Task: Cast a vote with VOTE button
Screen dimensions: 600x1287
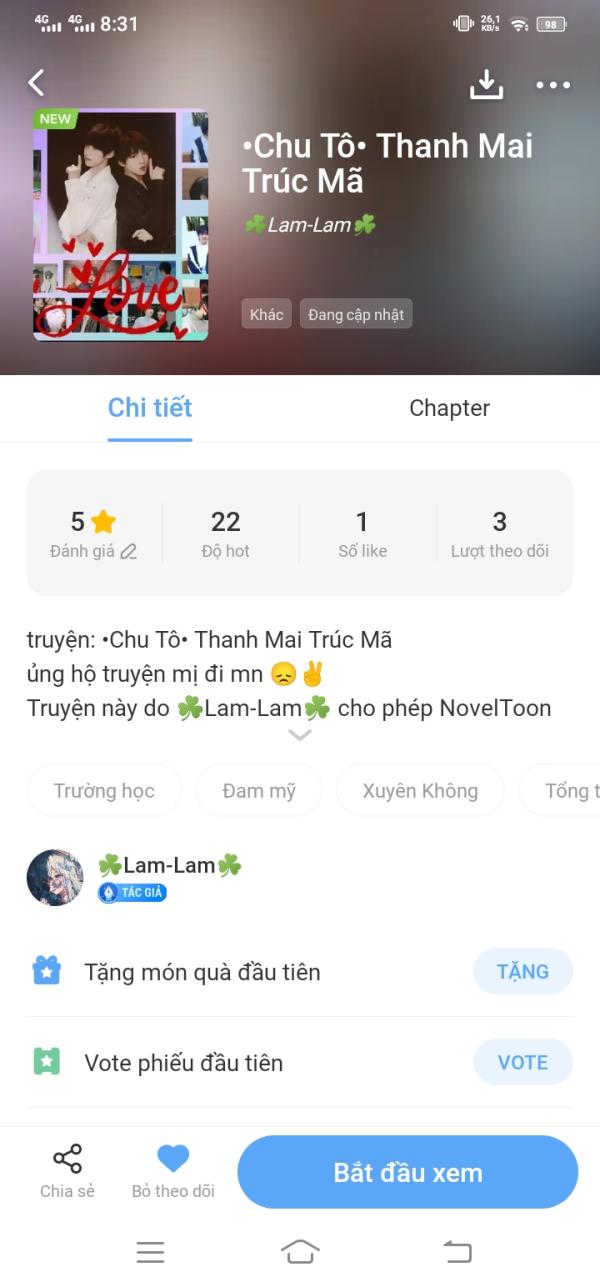Action: [522, 1062]
